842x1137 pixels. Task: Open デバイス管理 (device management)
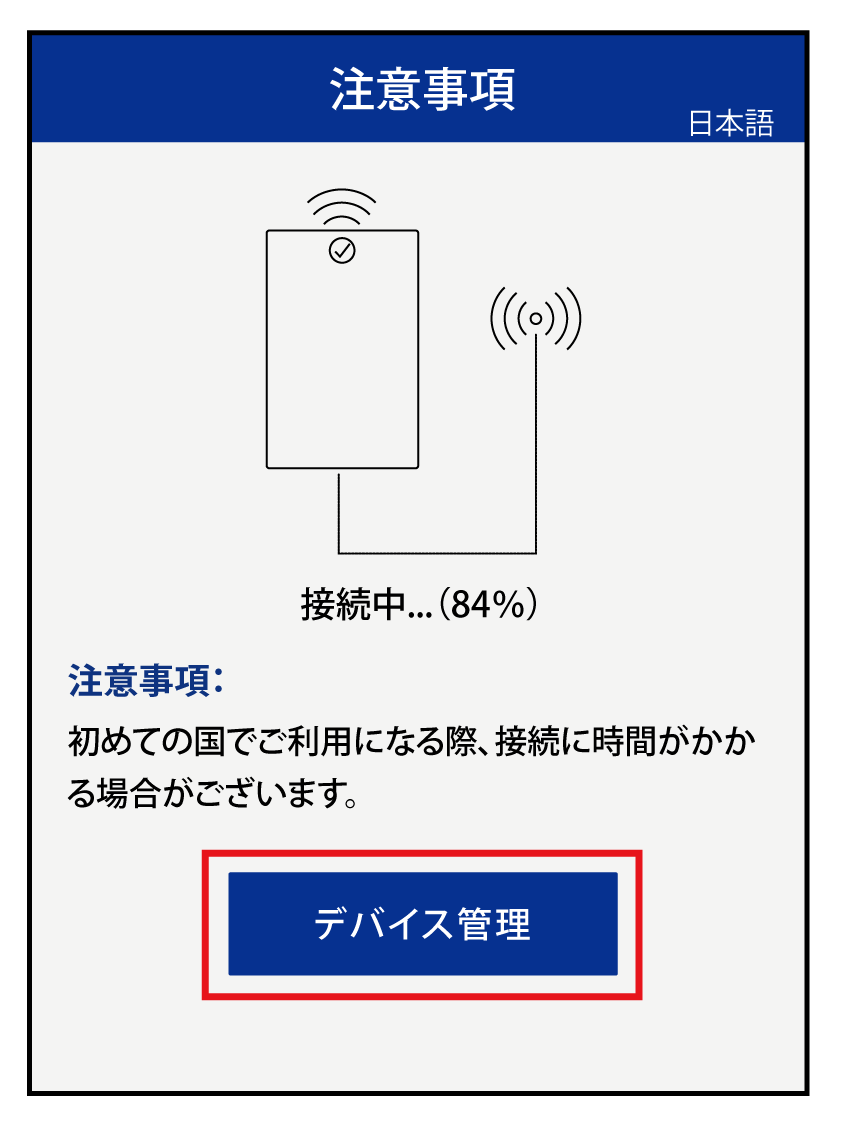pos(422,923)
